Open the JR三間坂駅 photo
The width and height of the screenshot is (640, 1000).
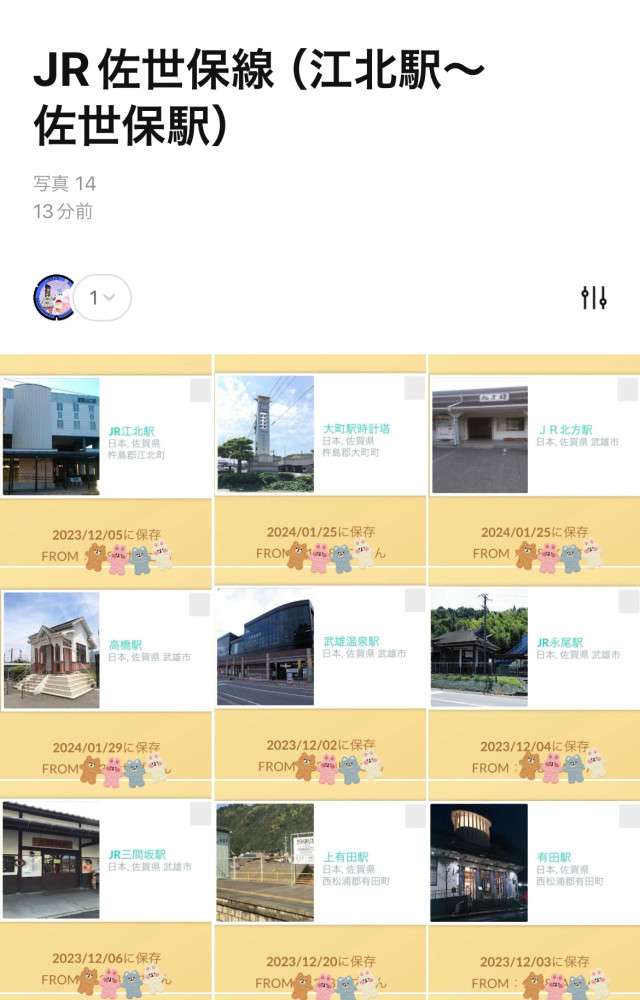52,861
